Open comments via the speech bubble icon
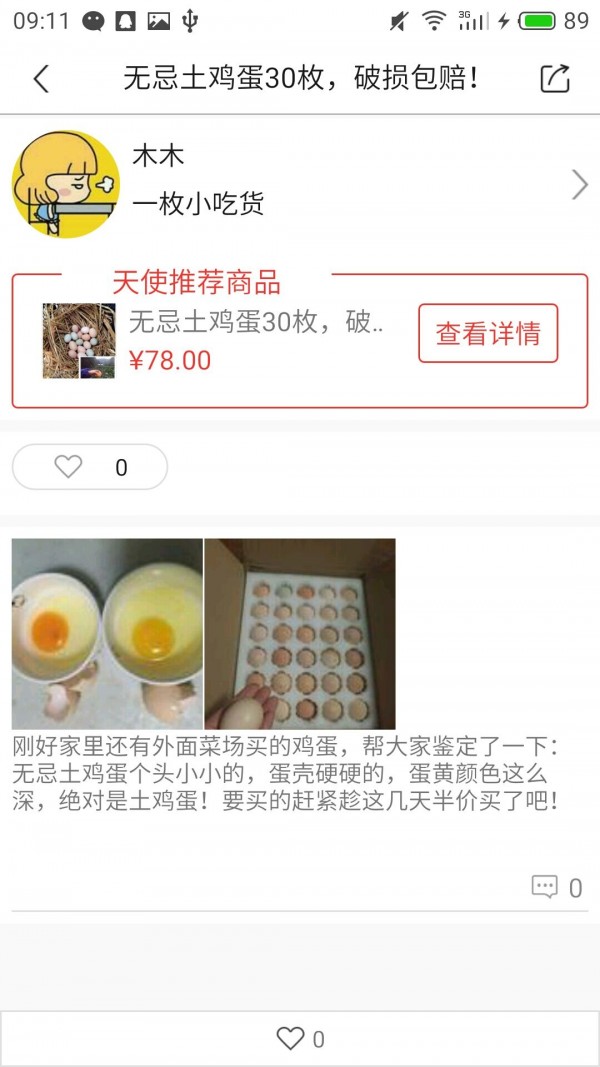This screenshot has width=600, height=1067. (x=545, y=887)
